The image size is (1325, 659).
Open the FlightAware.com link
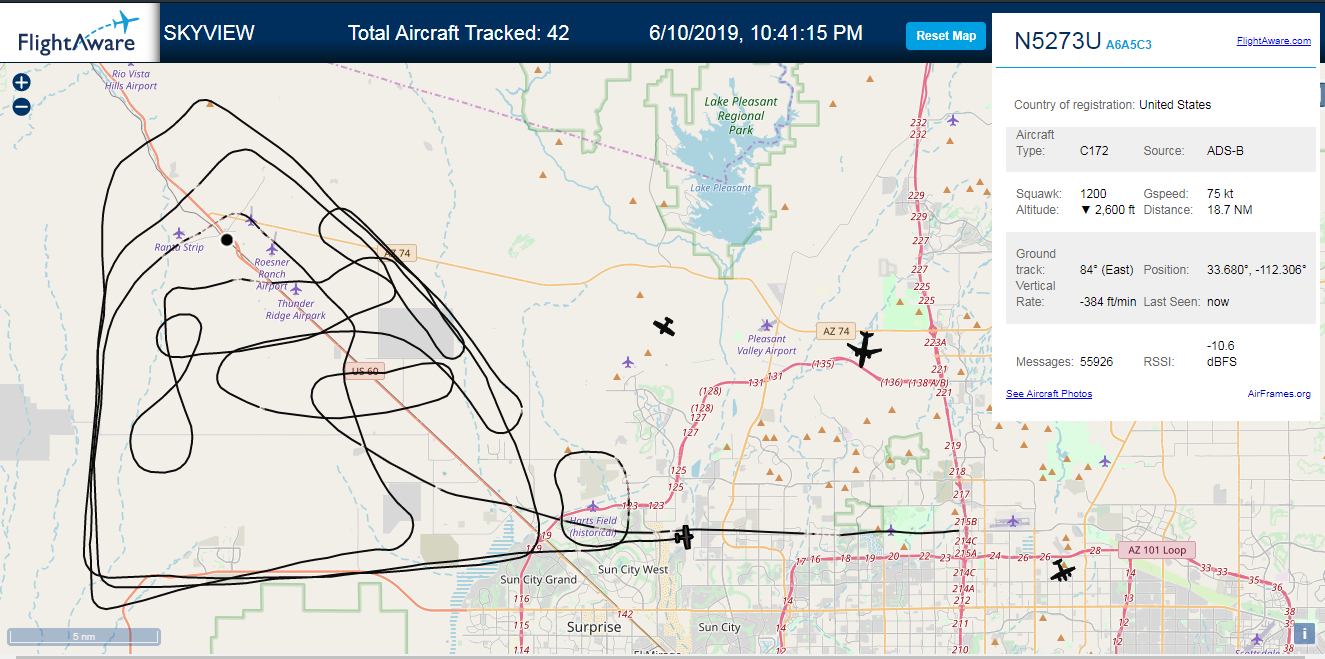click(1273, 41)
